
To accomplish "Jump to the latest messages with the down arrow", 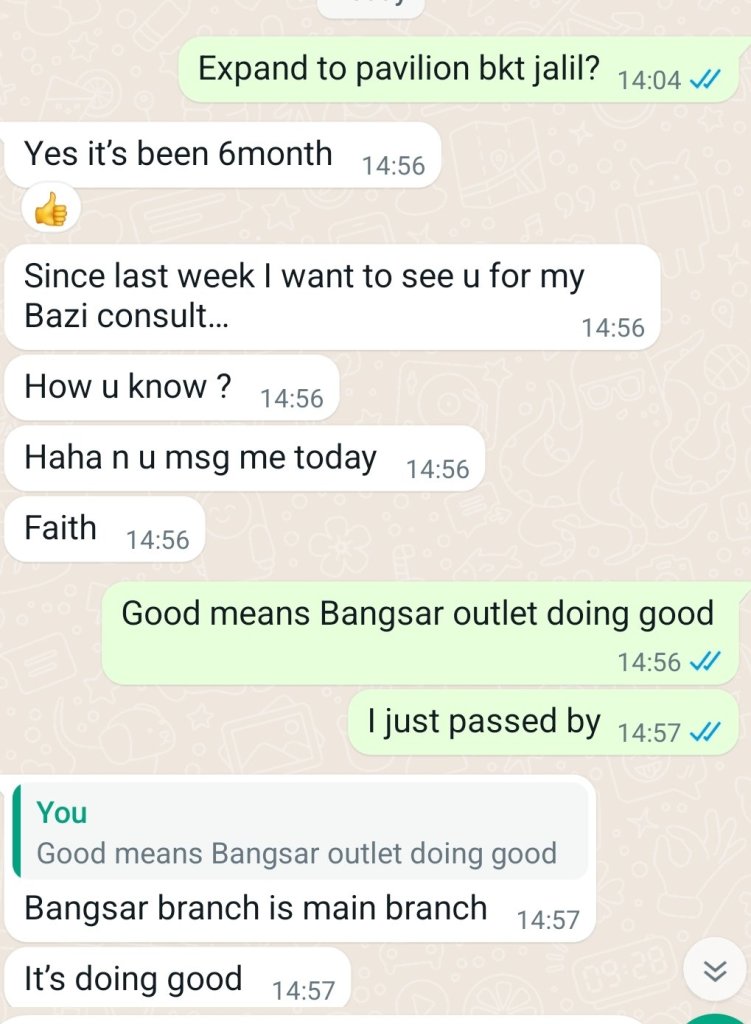I will 713,971.
